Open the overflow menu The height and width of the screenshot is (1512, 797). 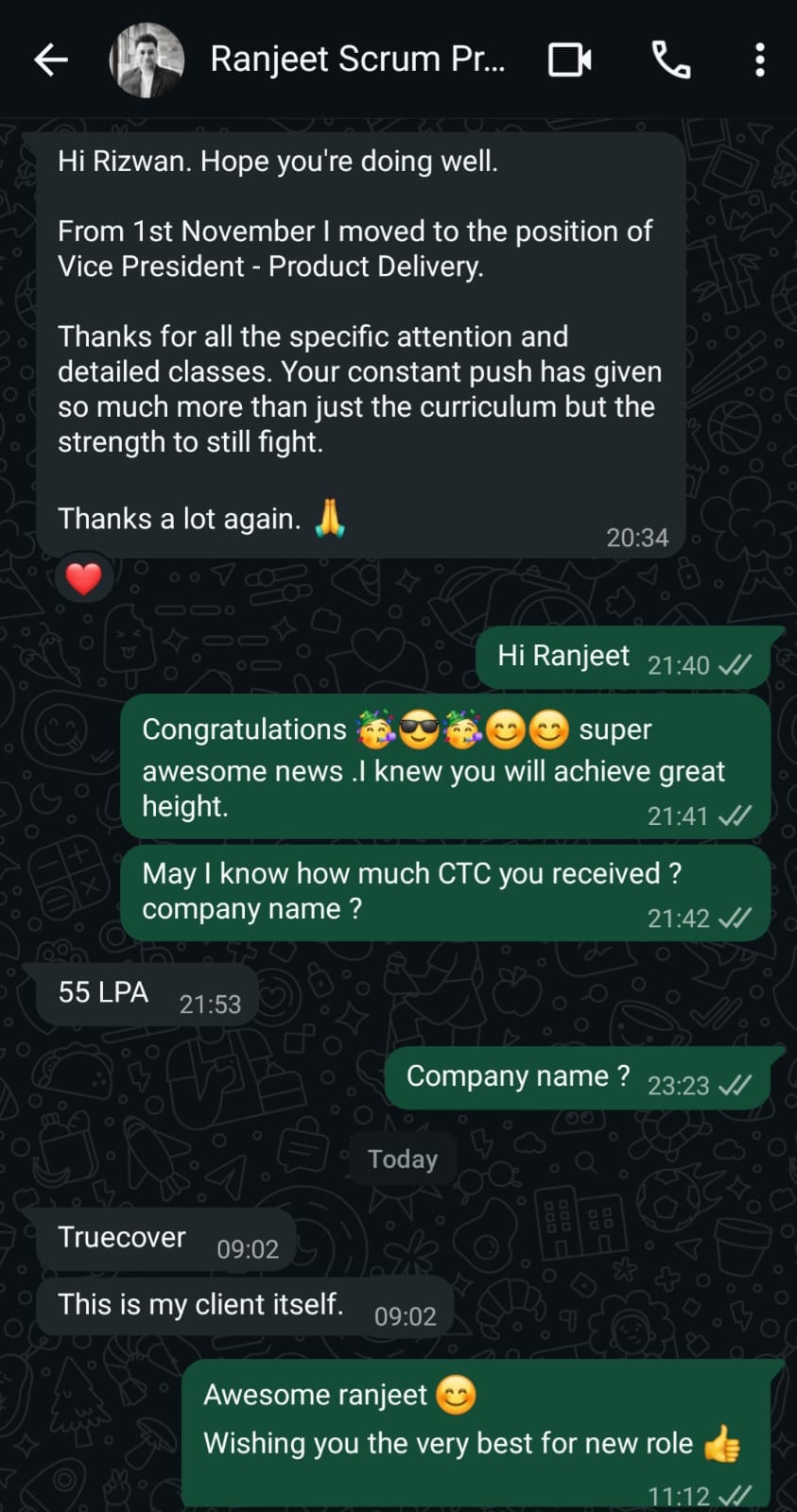759,60
